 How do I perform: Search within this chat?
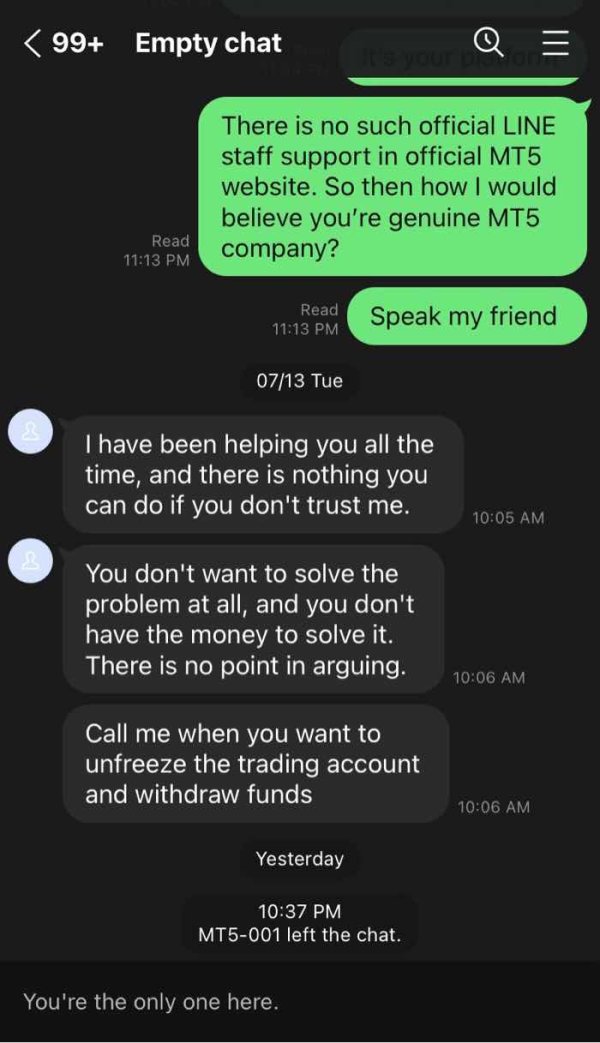(x=488, y=43)
